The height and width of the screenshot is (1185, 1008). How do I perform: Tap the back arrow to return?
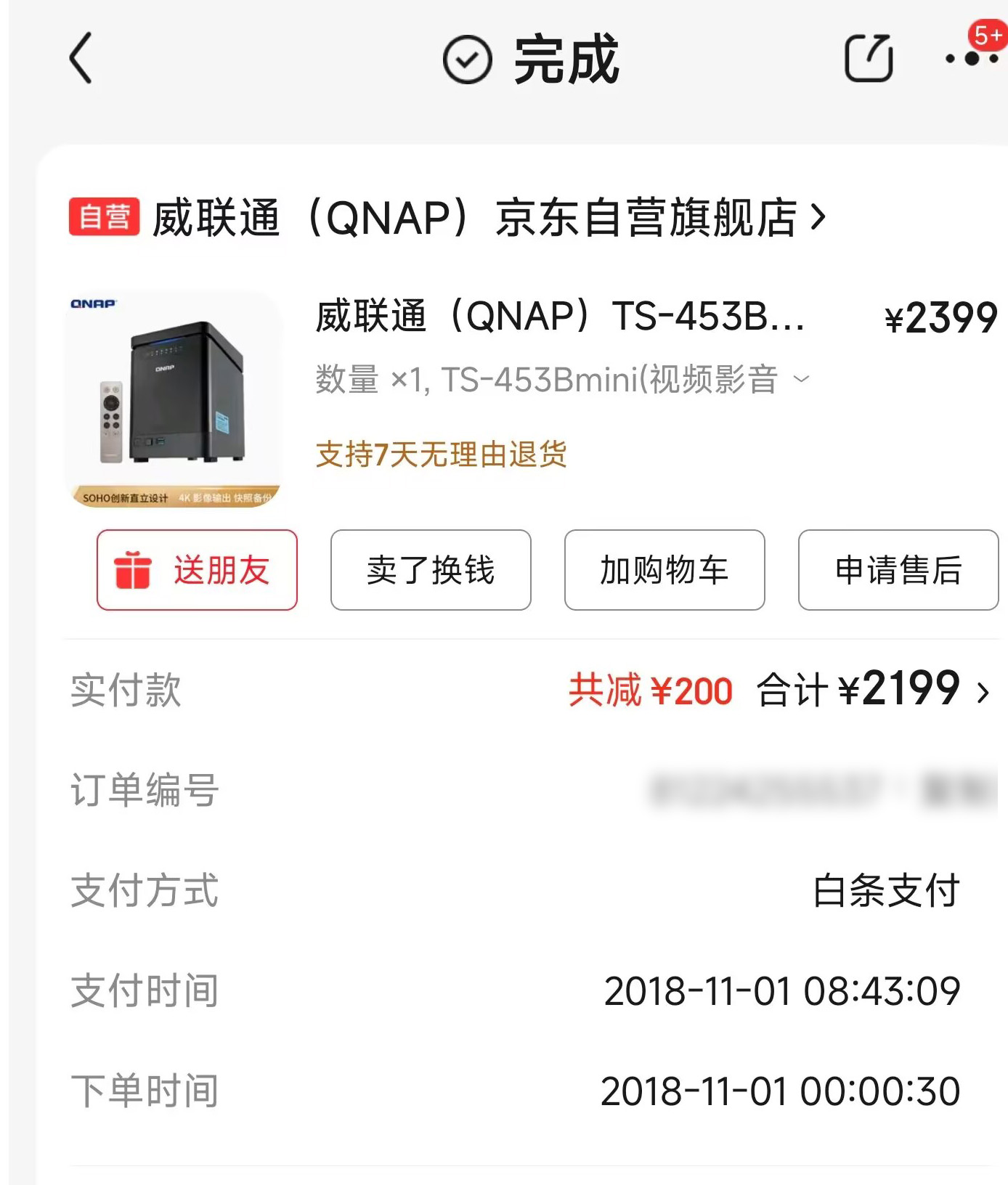point(80,60)
